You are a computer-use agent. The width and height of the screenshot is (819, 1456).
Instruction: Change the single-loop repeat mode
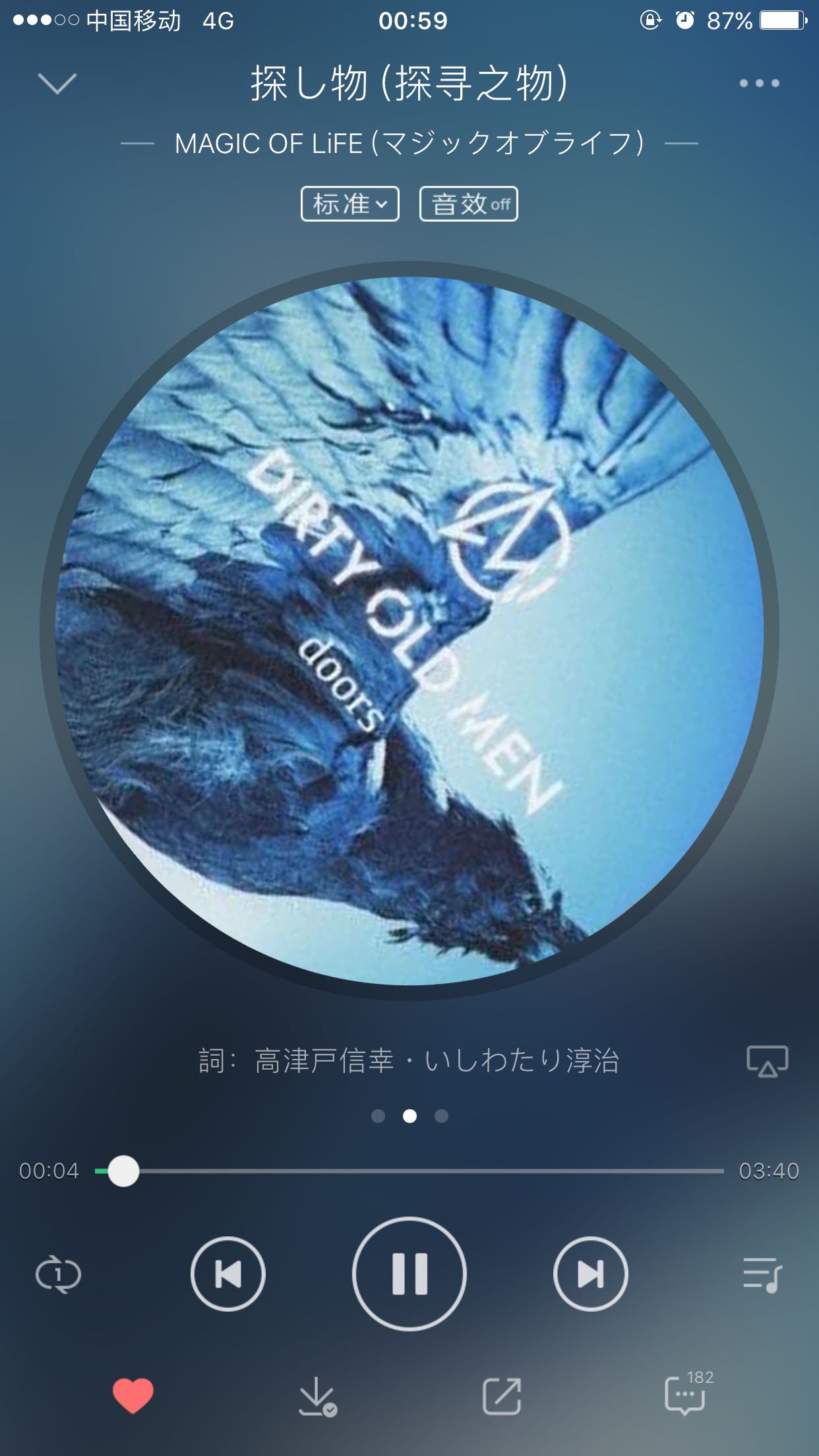tap(58, 1274)
